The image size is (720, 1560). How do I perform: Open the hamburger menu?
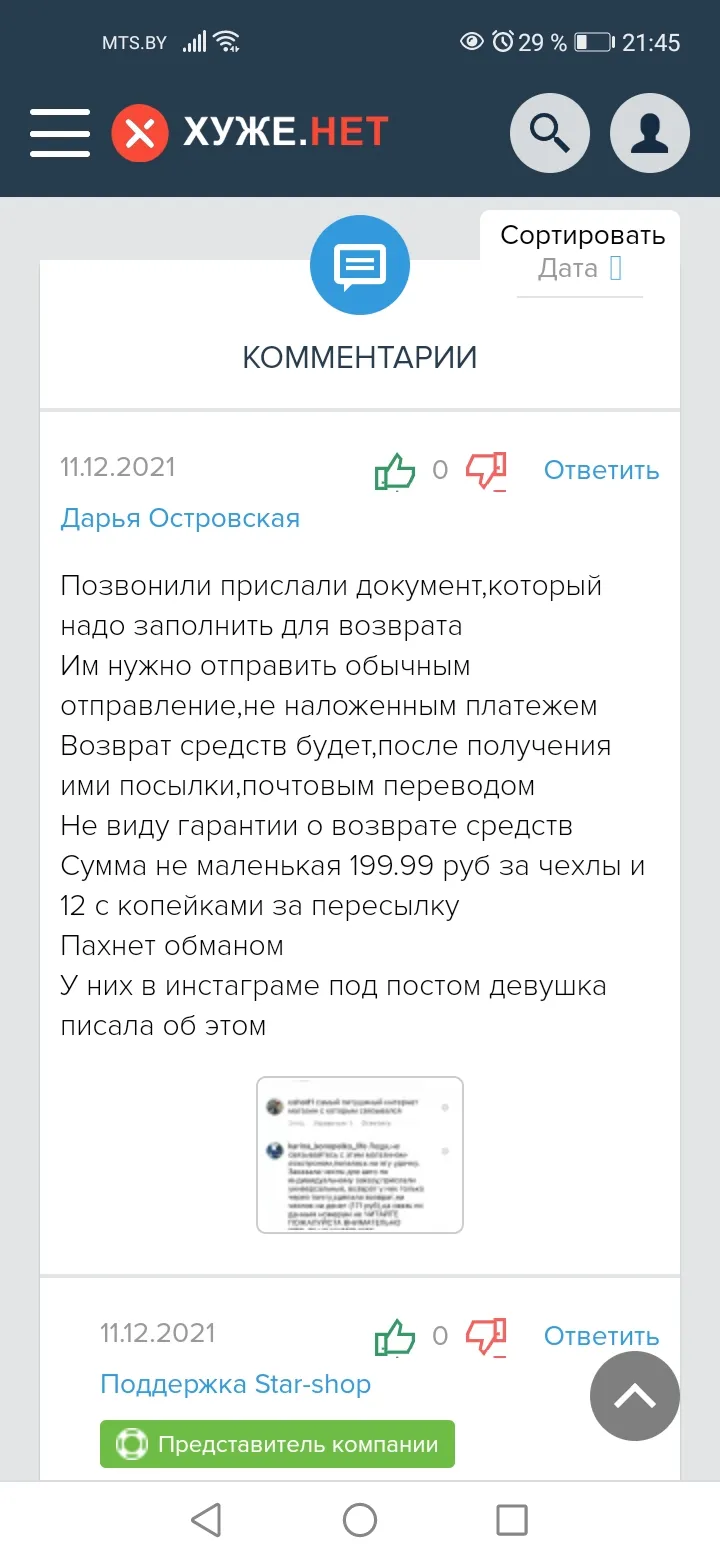click(x=60, y=131)
